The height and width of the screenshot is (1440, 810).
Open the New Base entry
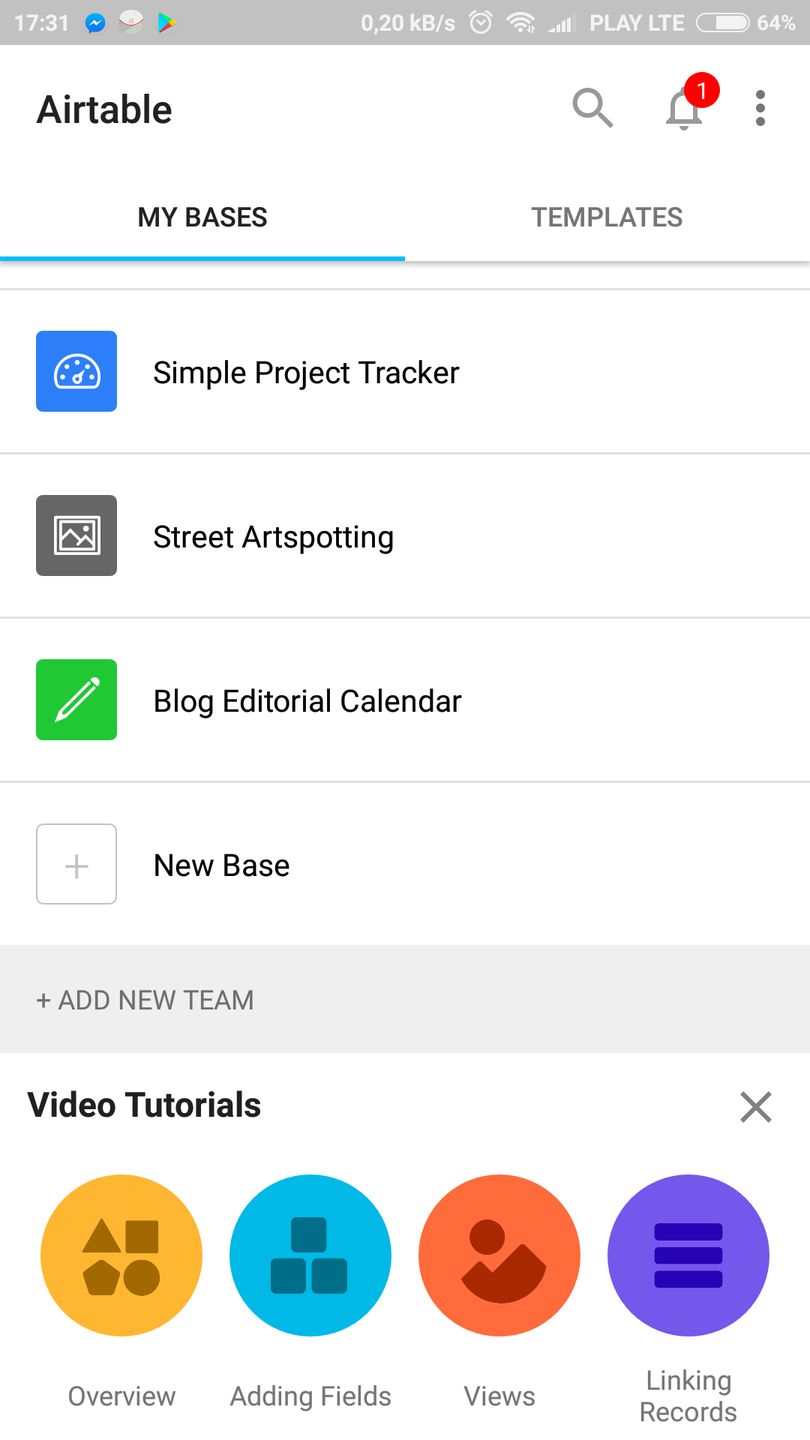(221, 864)
